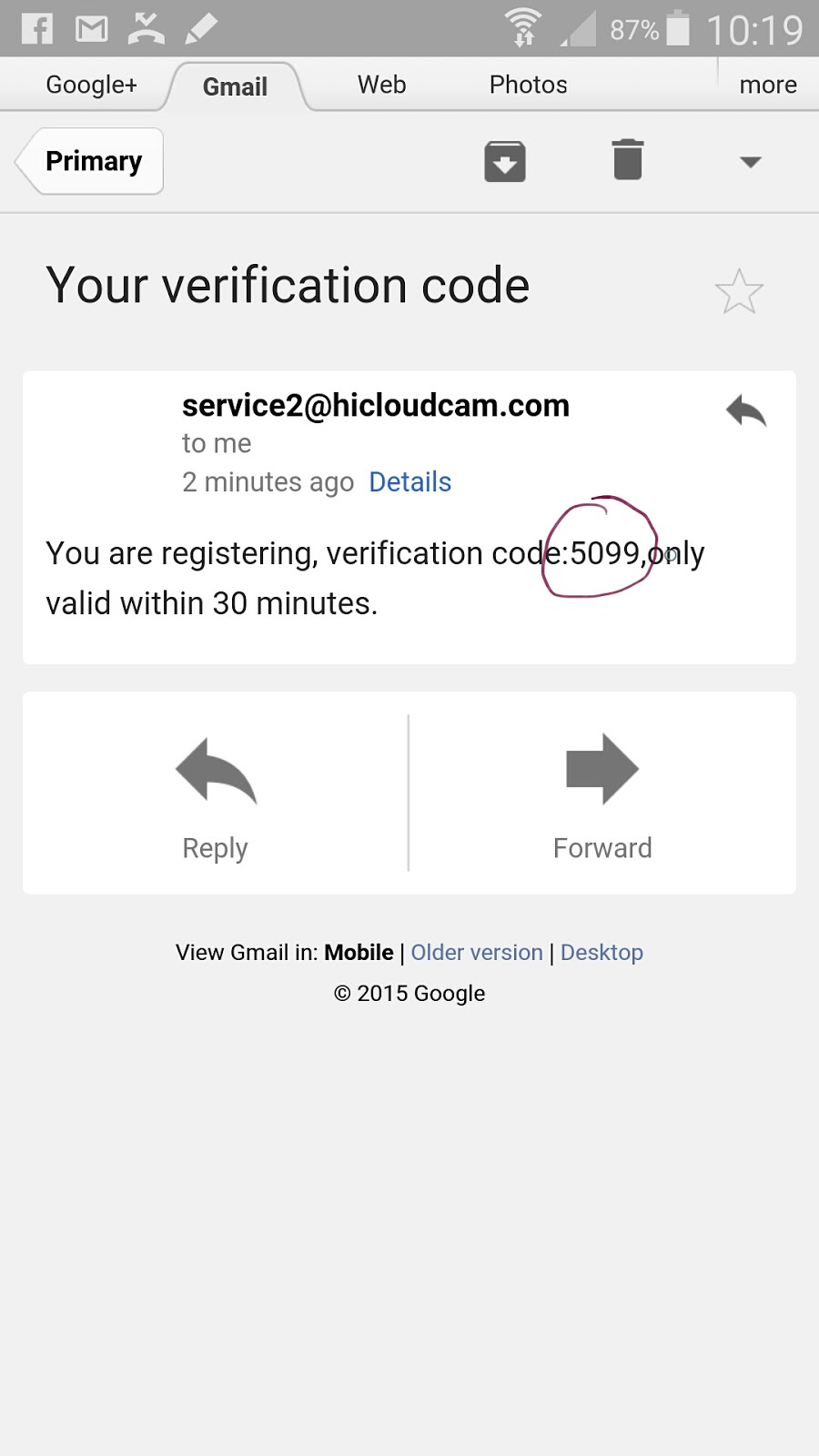
Task: Tap the reply arrow beside the sender
Action: click(x=746, y=410)
